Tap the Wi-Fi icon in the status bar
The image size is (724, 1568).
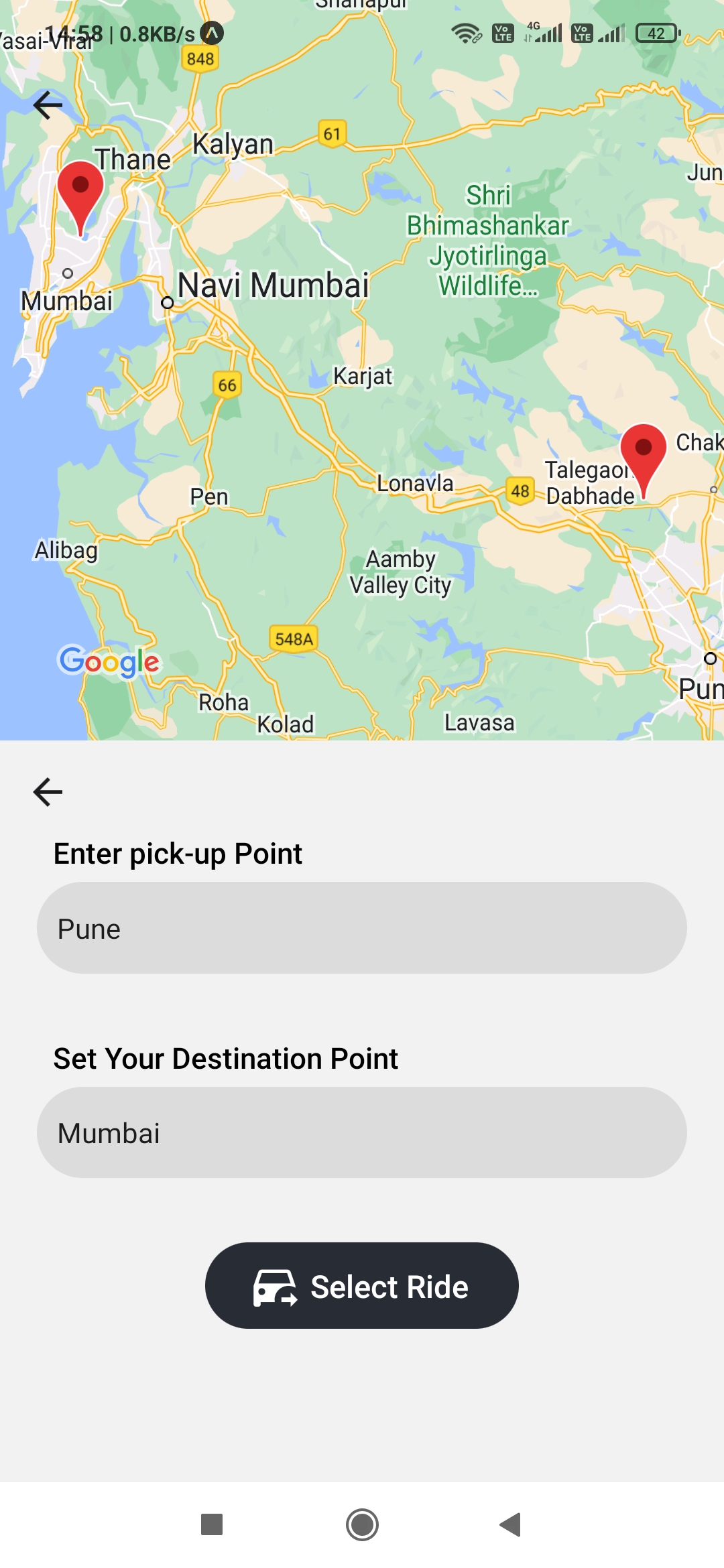[464, 32]
